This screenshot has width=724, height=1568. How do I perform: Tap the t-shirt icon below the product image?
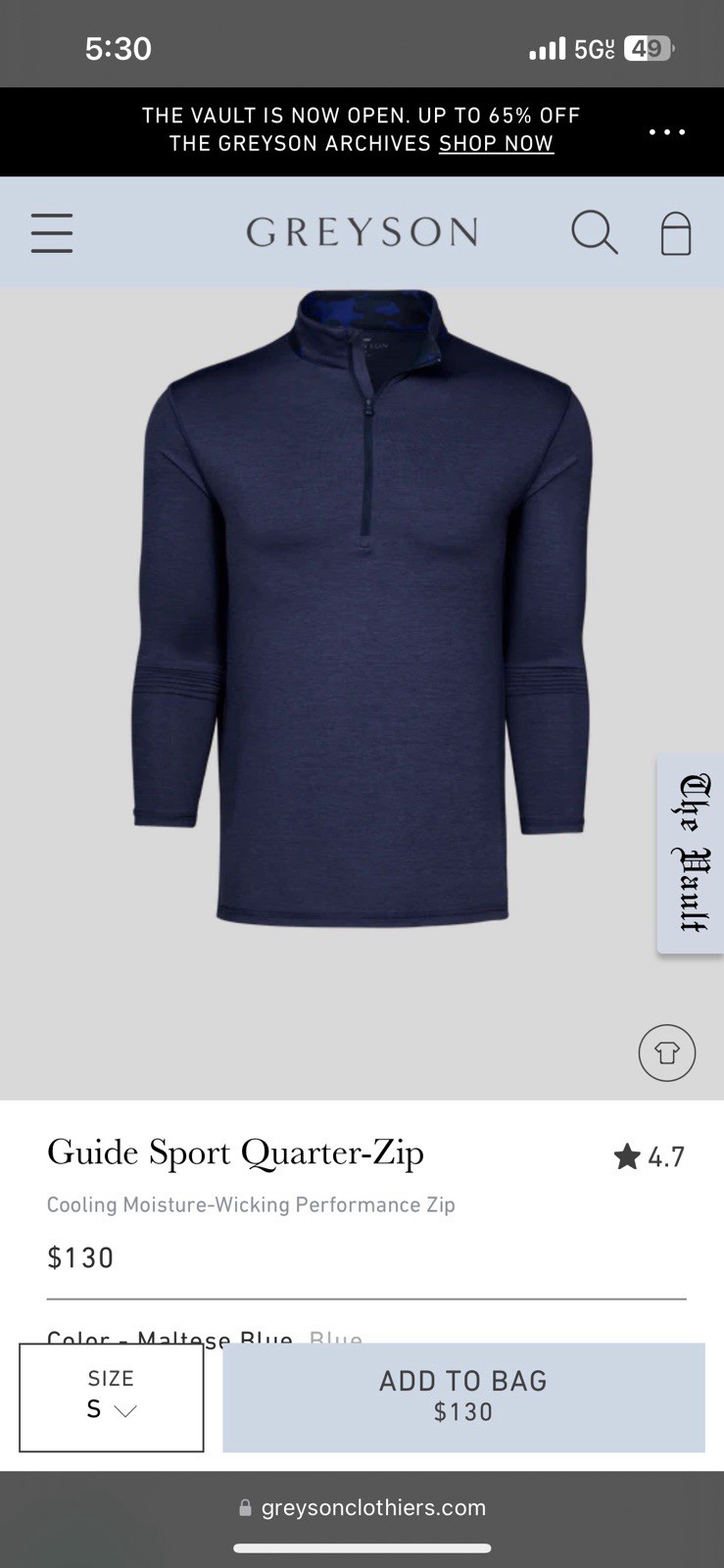[666, 1053]
